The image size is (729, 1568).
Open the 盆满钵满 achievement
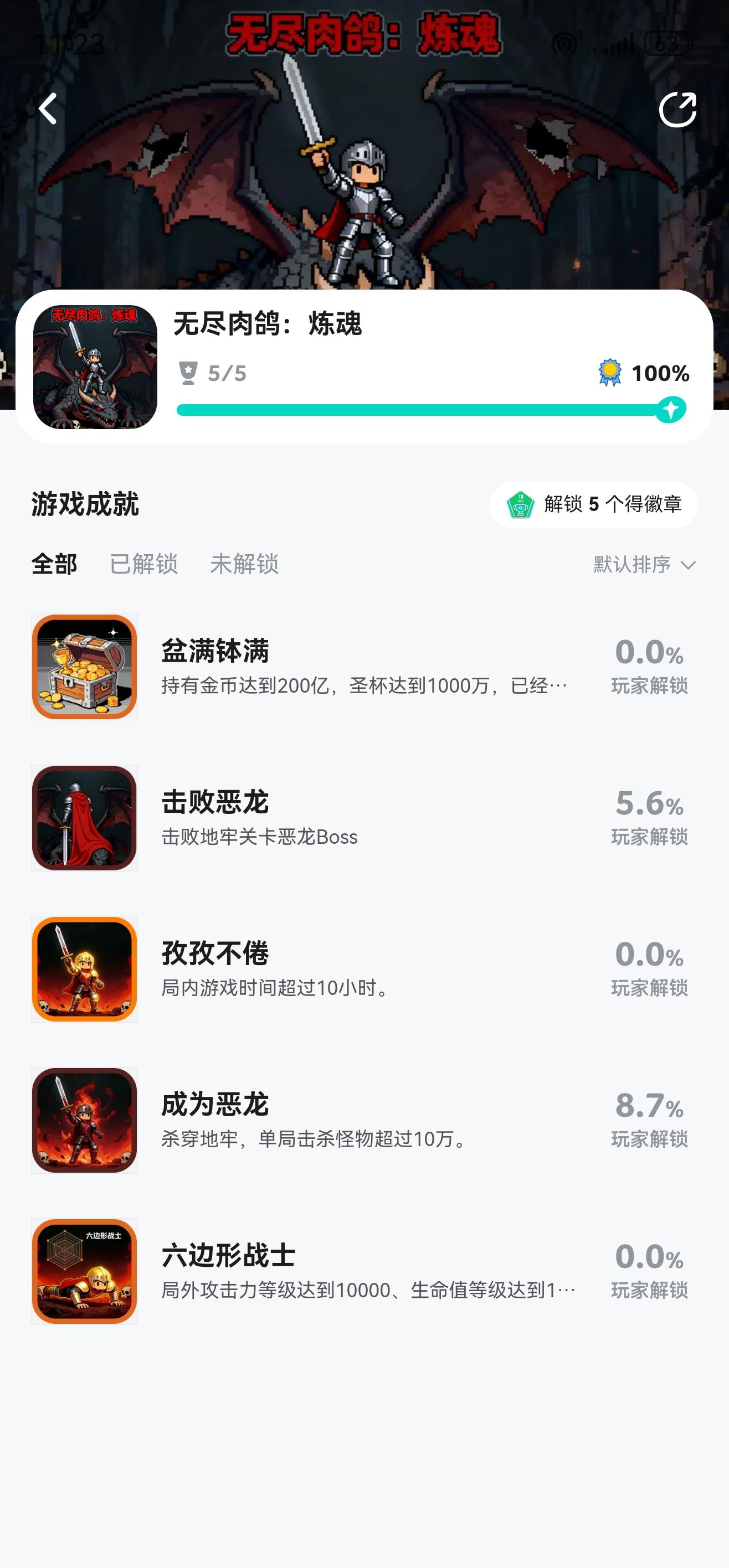pos(363,667)
